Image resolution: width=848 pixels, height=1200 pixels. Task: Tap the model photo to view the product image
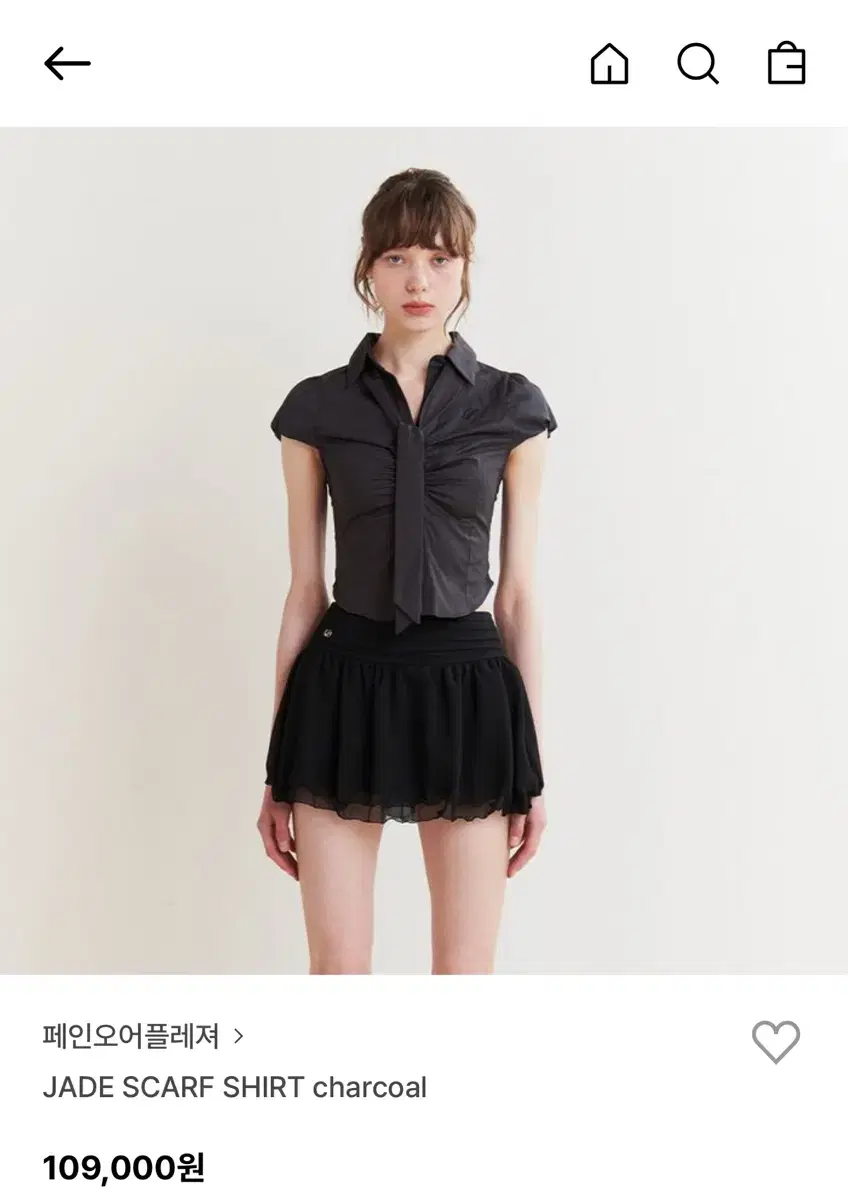point(424,550)
